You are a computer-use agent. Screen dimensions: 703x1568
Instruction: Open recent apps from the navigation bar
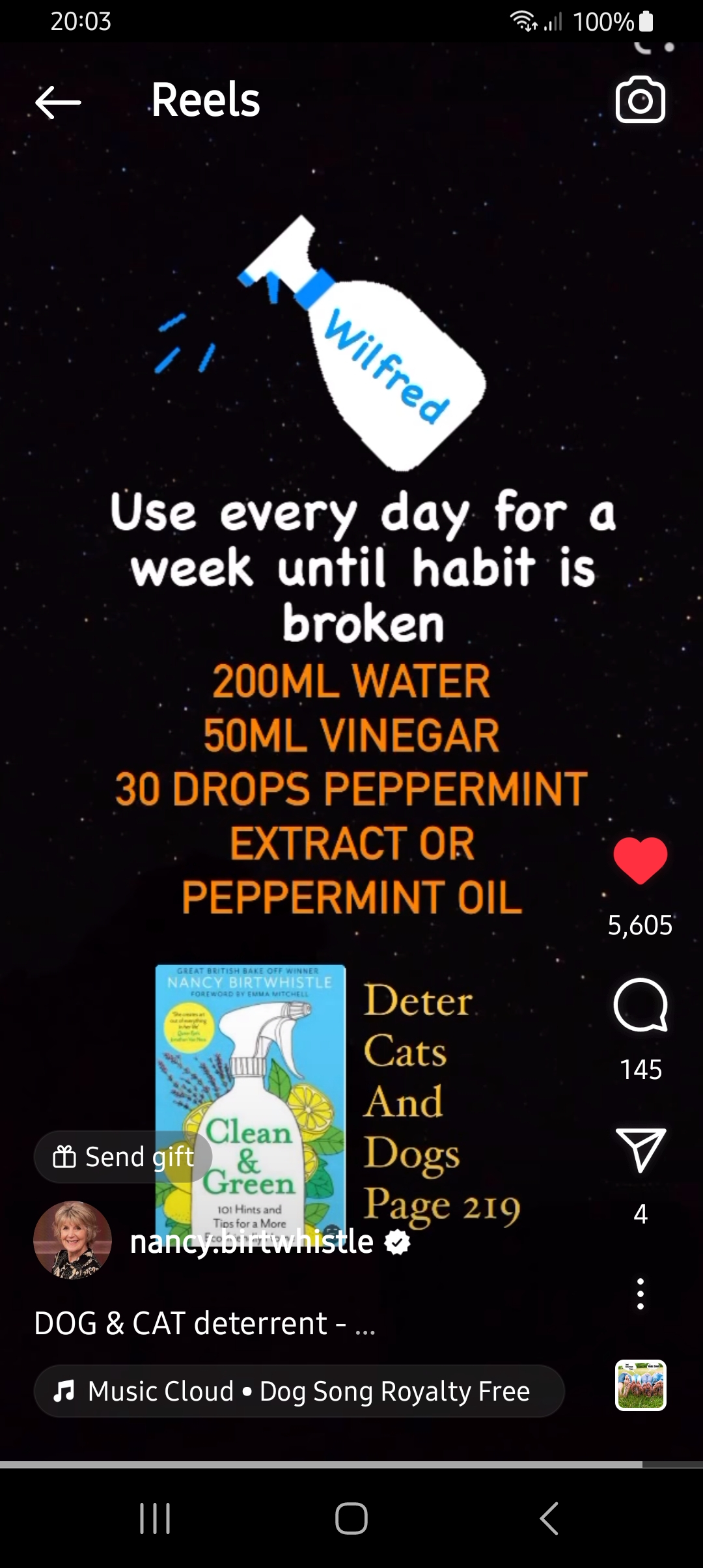click(155, 1519)
